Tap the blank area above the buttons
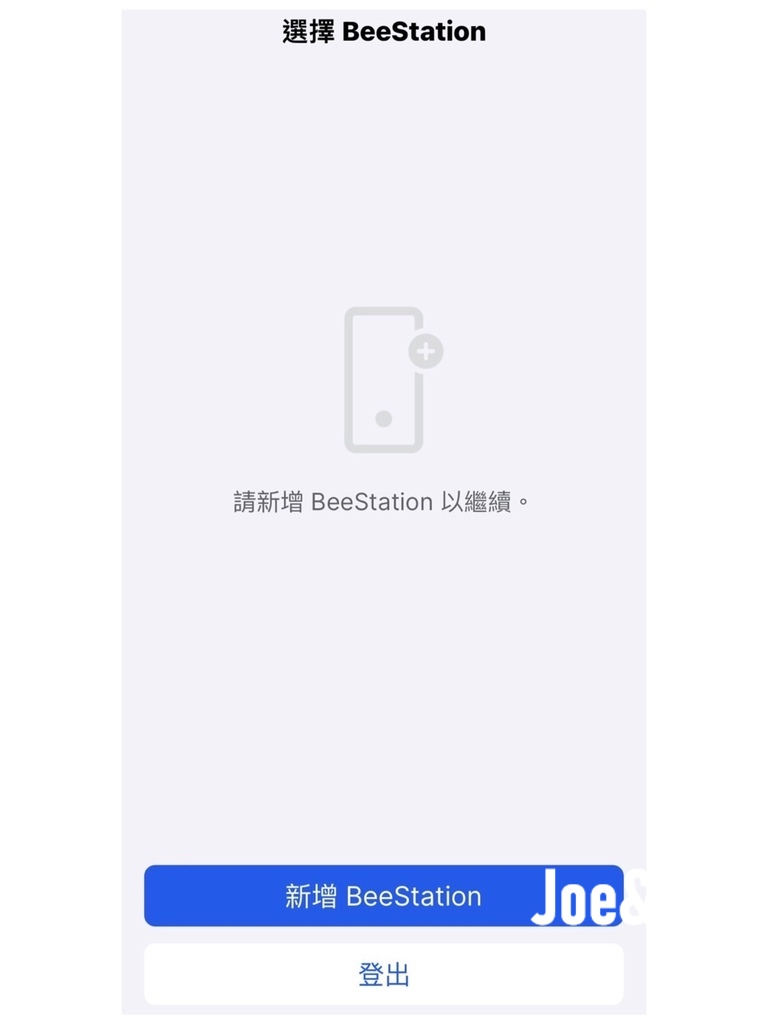This screenshot has width=768, height=1024. point(384,700)
